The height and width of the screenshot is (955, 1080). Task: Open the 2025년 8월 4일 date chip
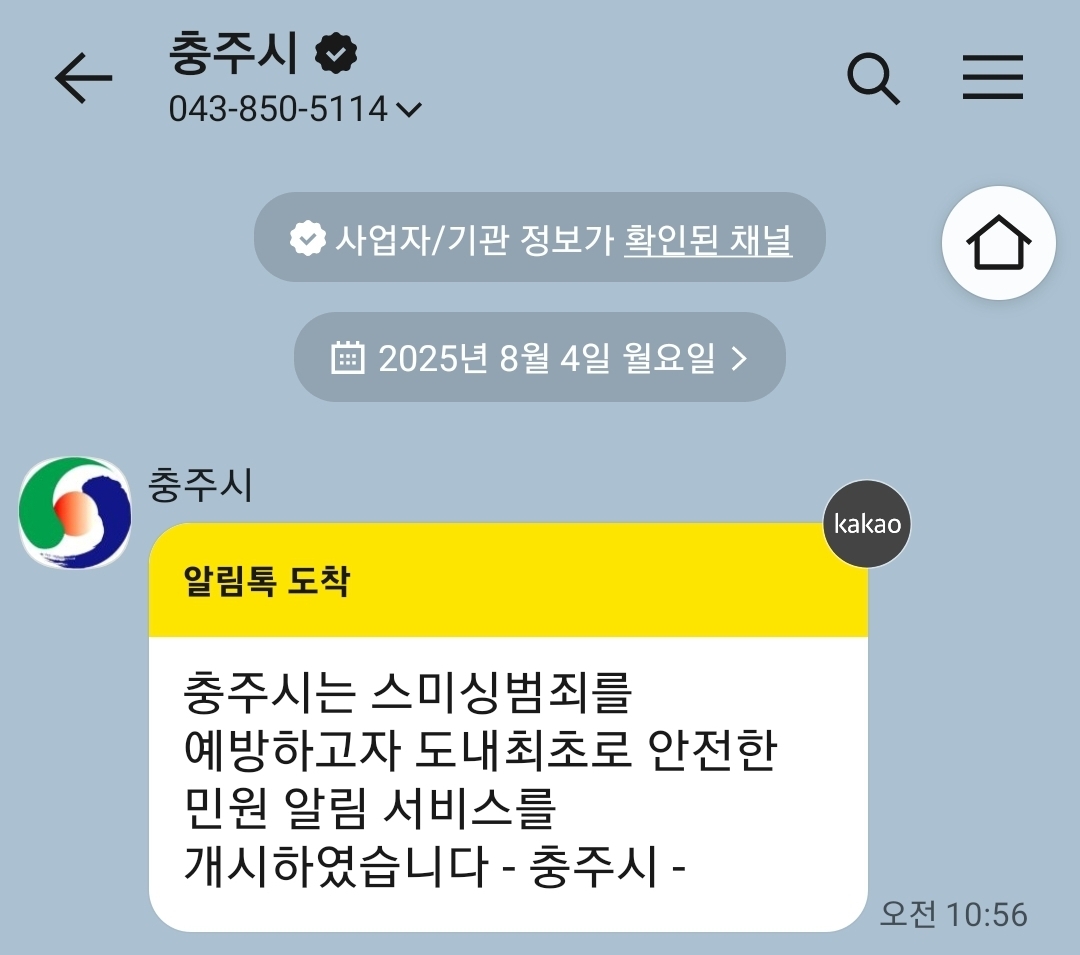(539, 358)
